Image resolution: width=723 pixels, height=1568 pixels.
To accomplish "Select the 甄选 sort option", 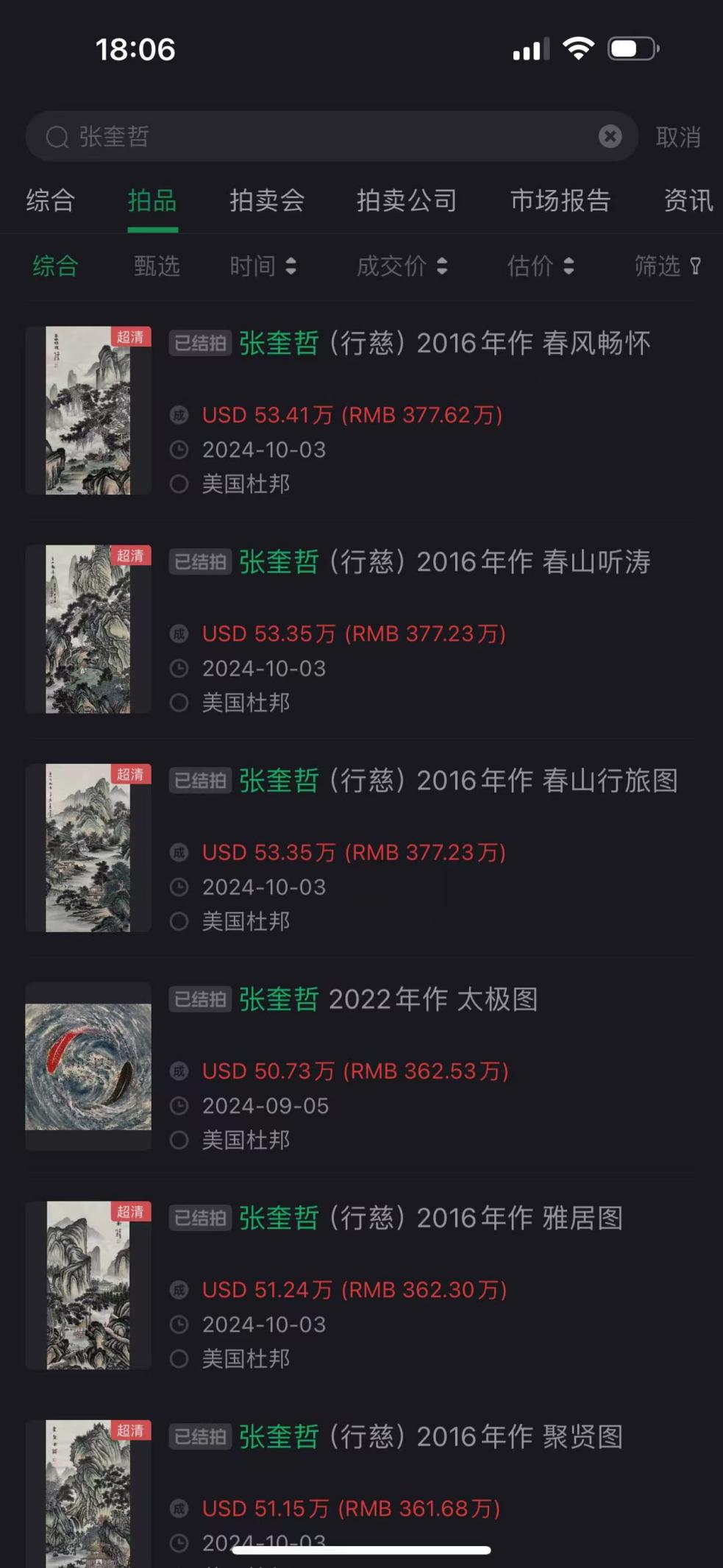I will point(157,266).
